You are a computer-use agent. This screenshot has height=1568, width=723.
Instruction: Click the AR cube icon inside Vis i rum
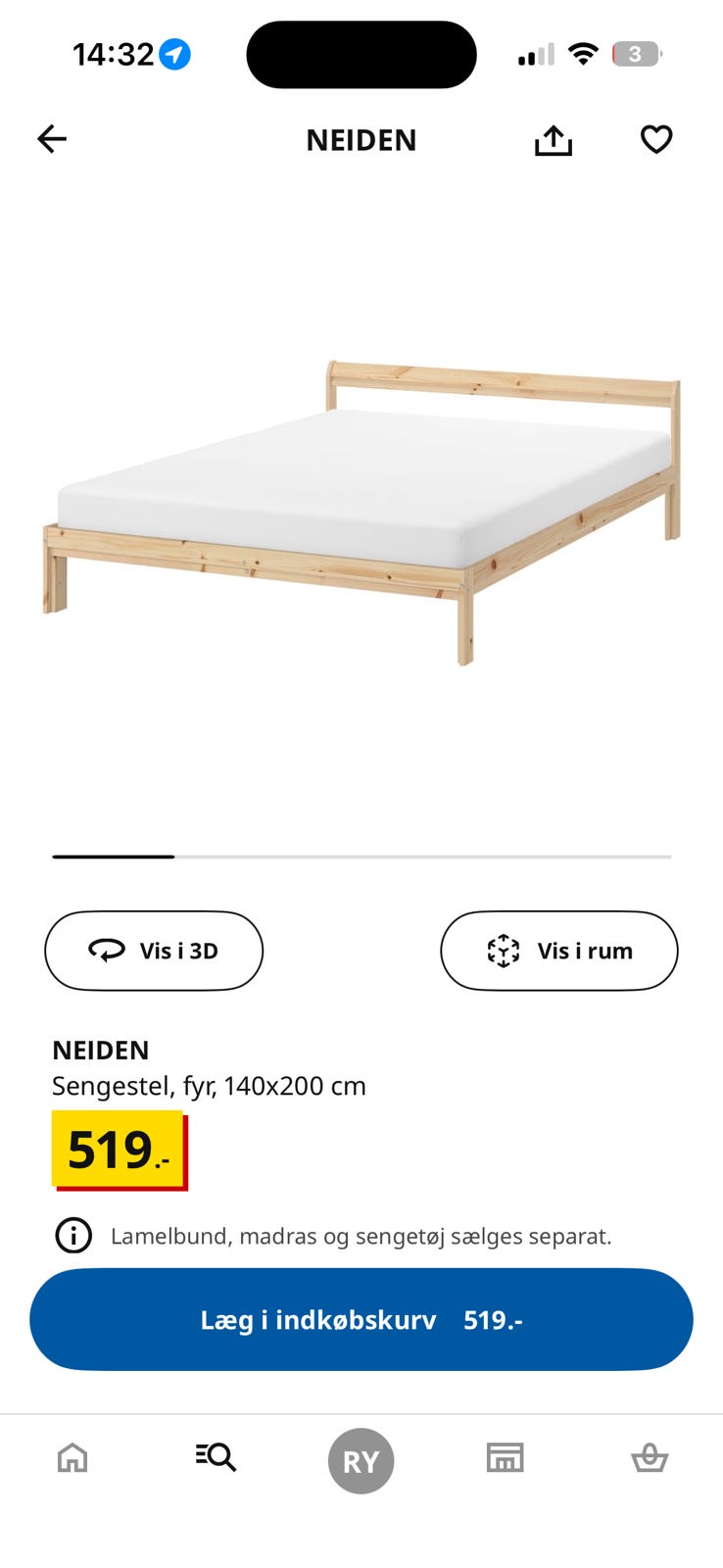click(x=503, y=951)
